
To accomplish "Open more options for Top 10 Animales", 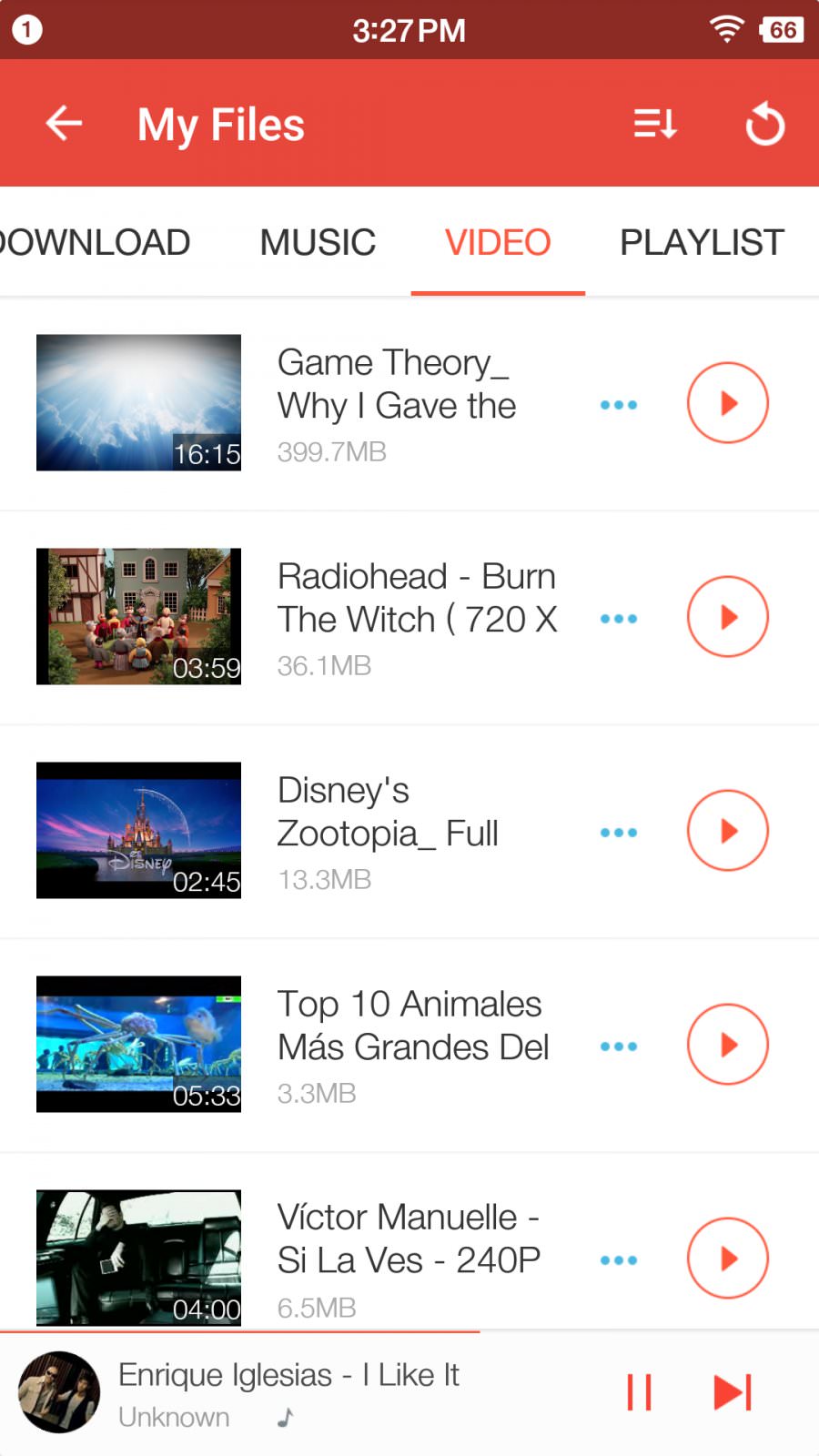I will 619,1046.
